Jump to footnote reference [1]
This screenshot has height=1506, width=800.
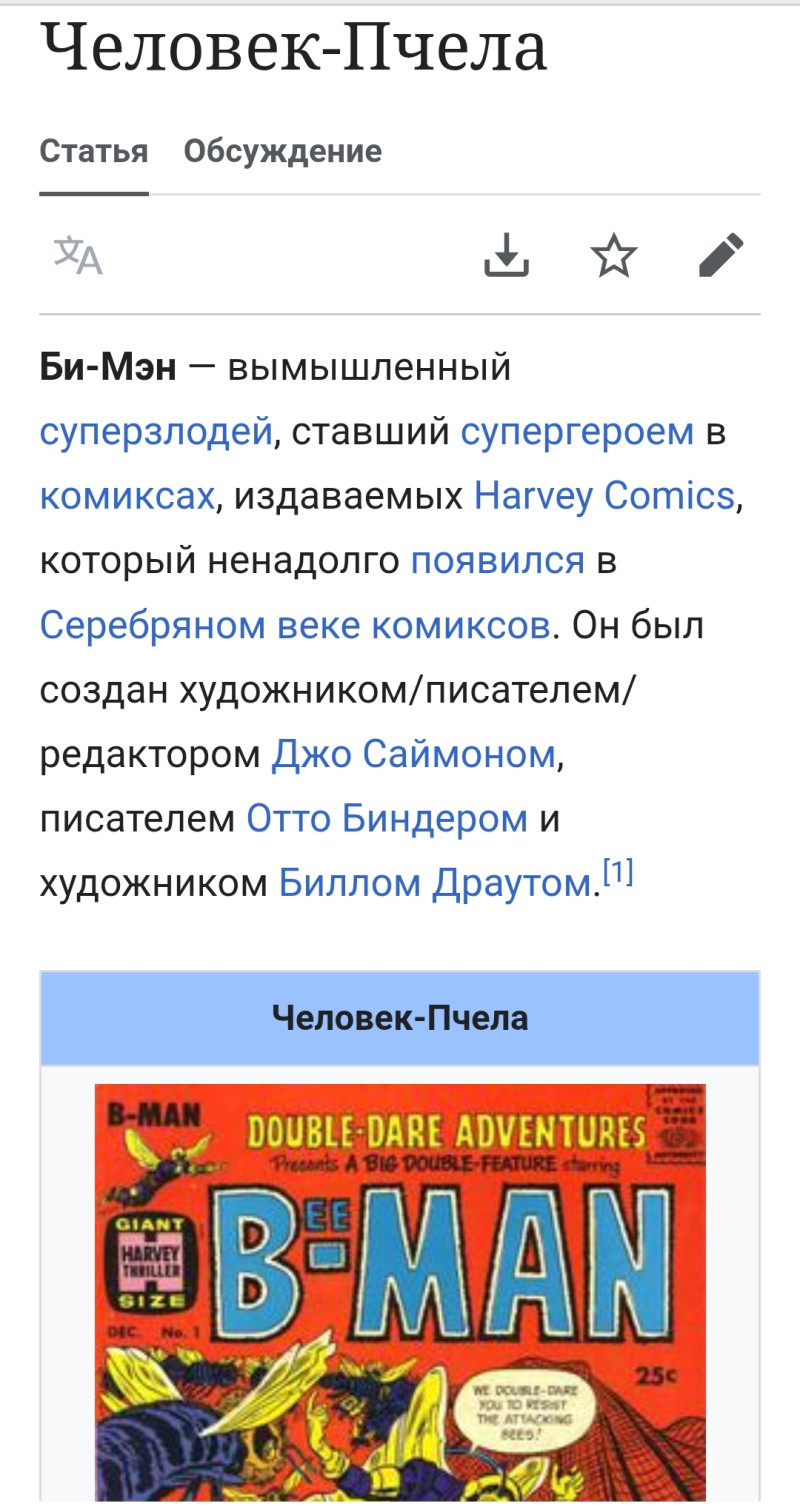[619, 874]
